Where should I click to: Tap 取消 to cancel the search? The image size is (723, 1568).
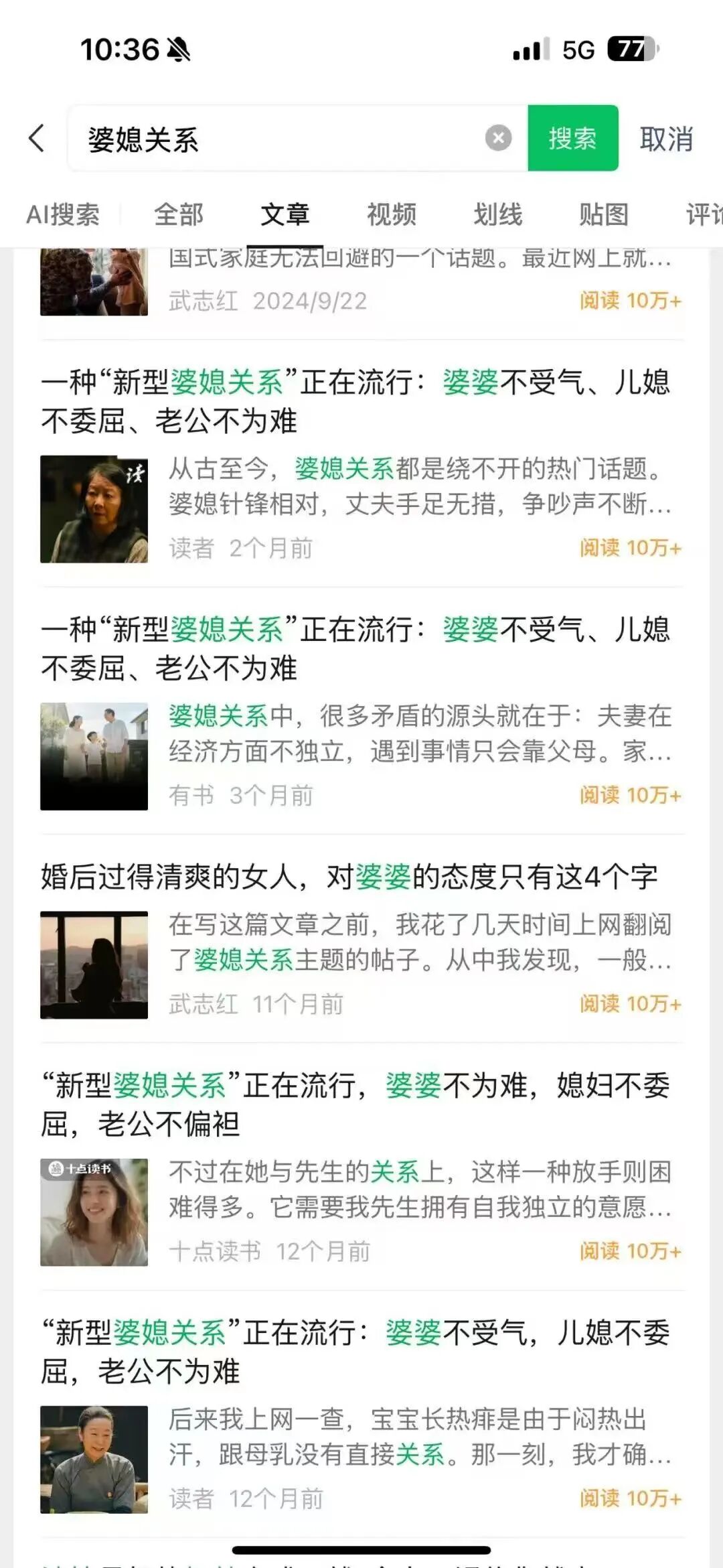[x=666, y=139]
